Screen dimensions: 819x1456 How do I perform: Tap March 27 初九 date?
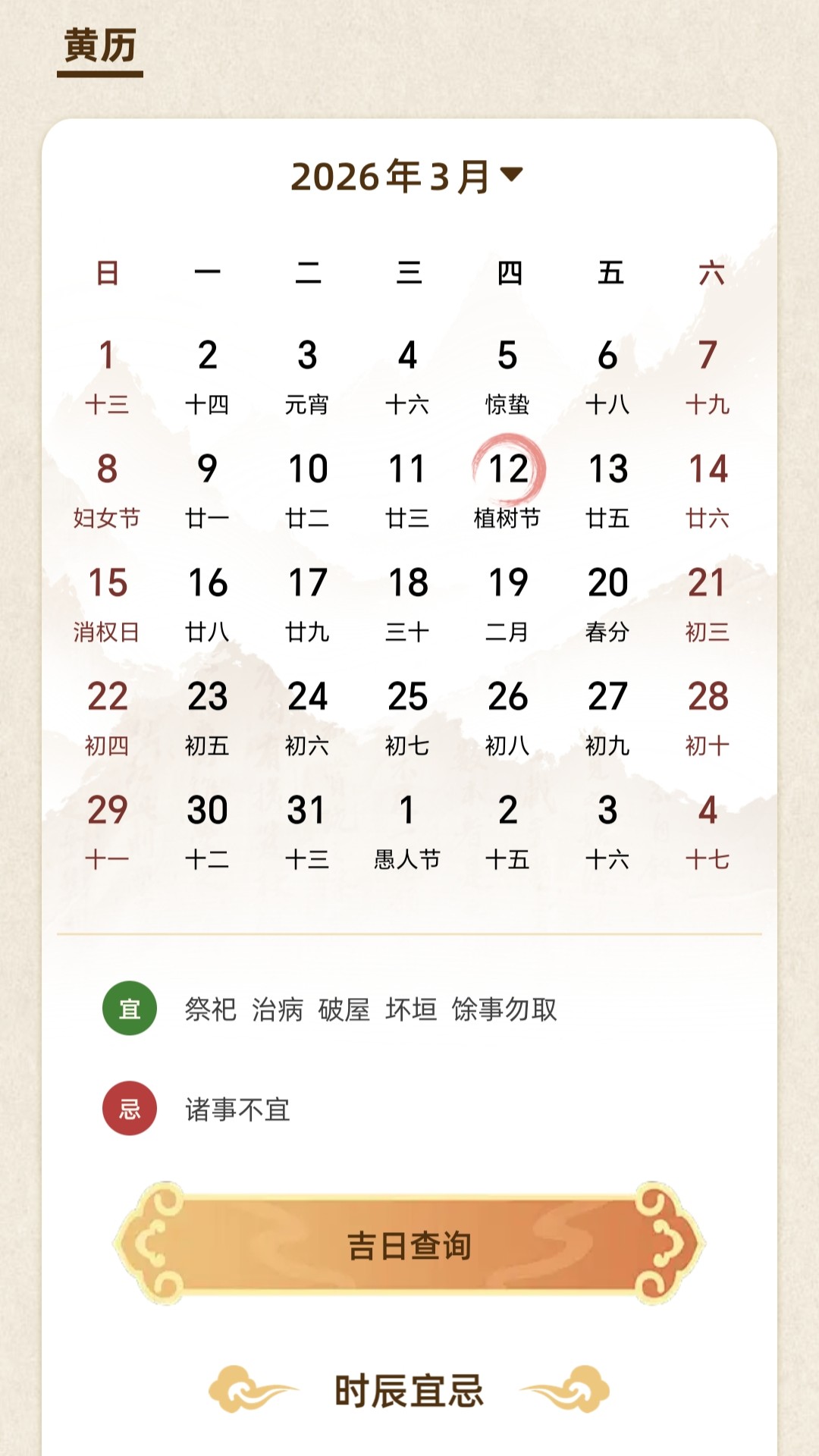(607, 717)
